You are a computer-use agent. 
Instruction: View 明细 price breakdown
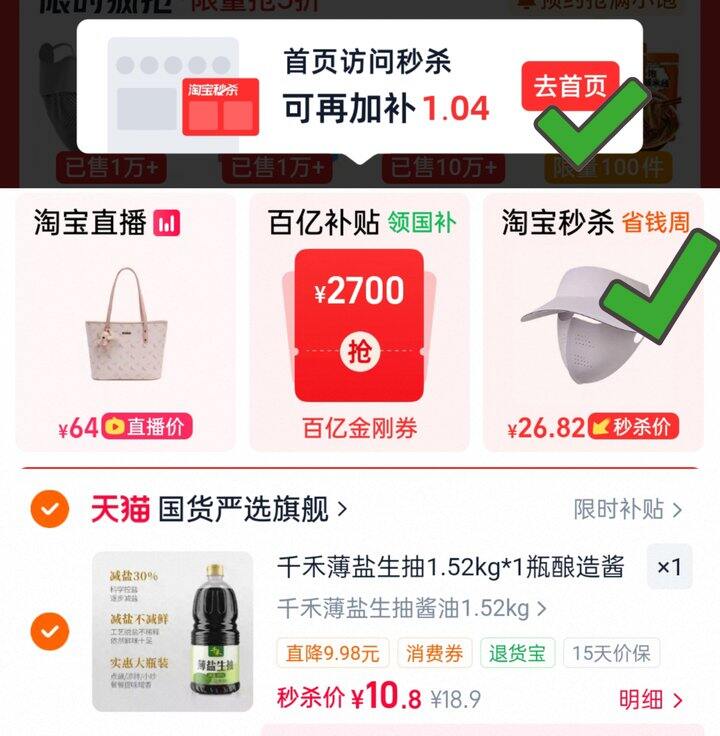(650, 700)
